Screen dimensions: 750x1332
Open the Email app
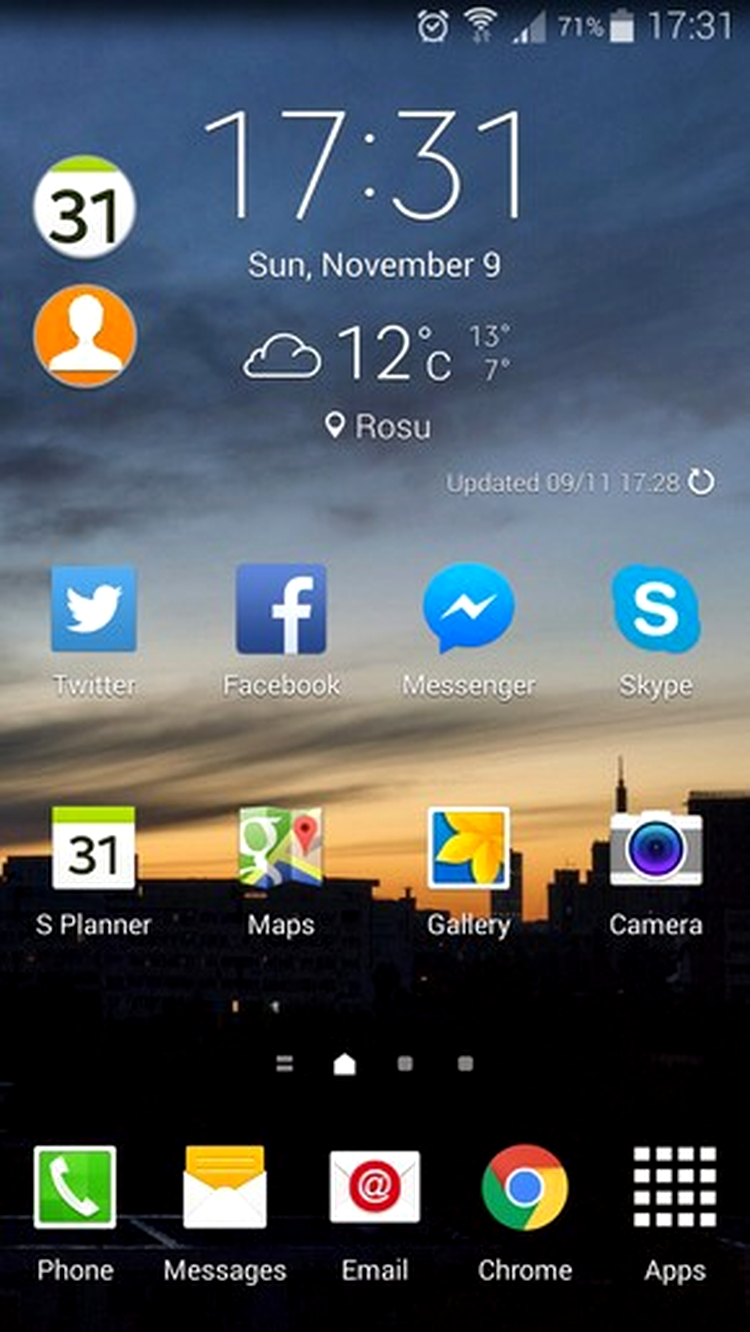click(375, 1187)
